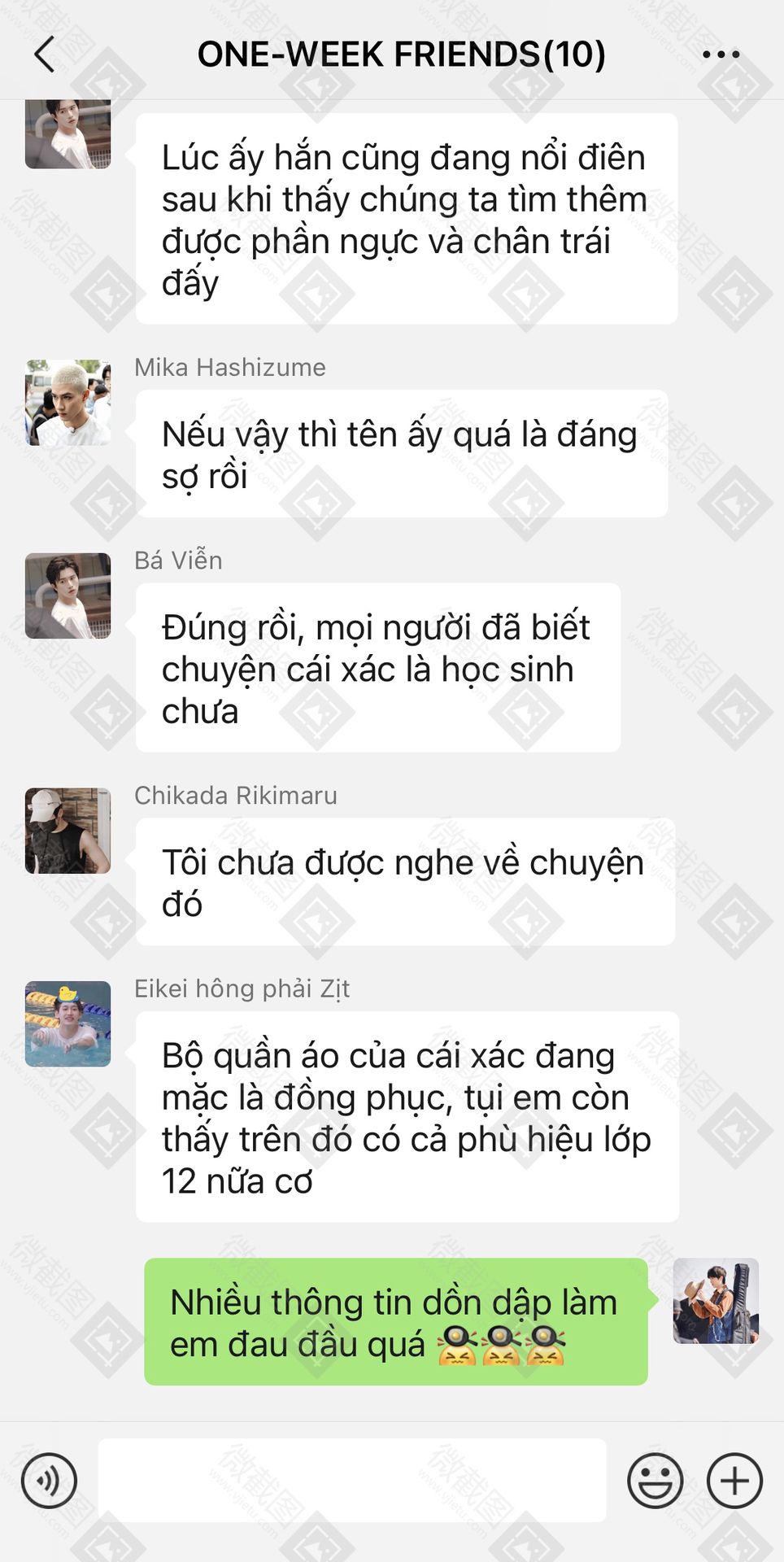
Task: Go back from ONE-WEEK FRIENDS chat
Action: click(x=46, y=55)
